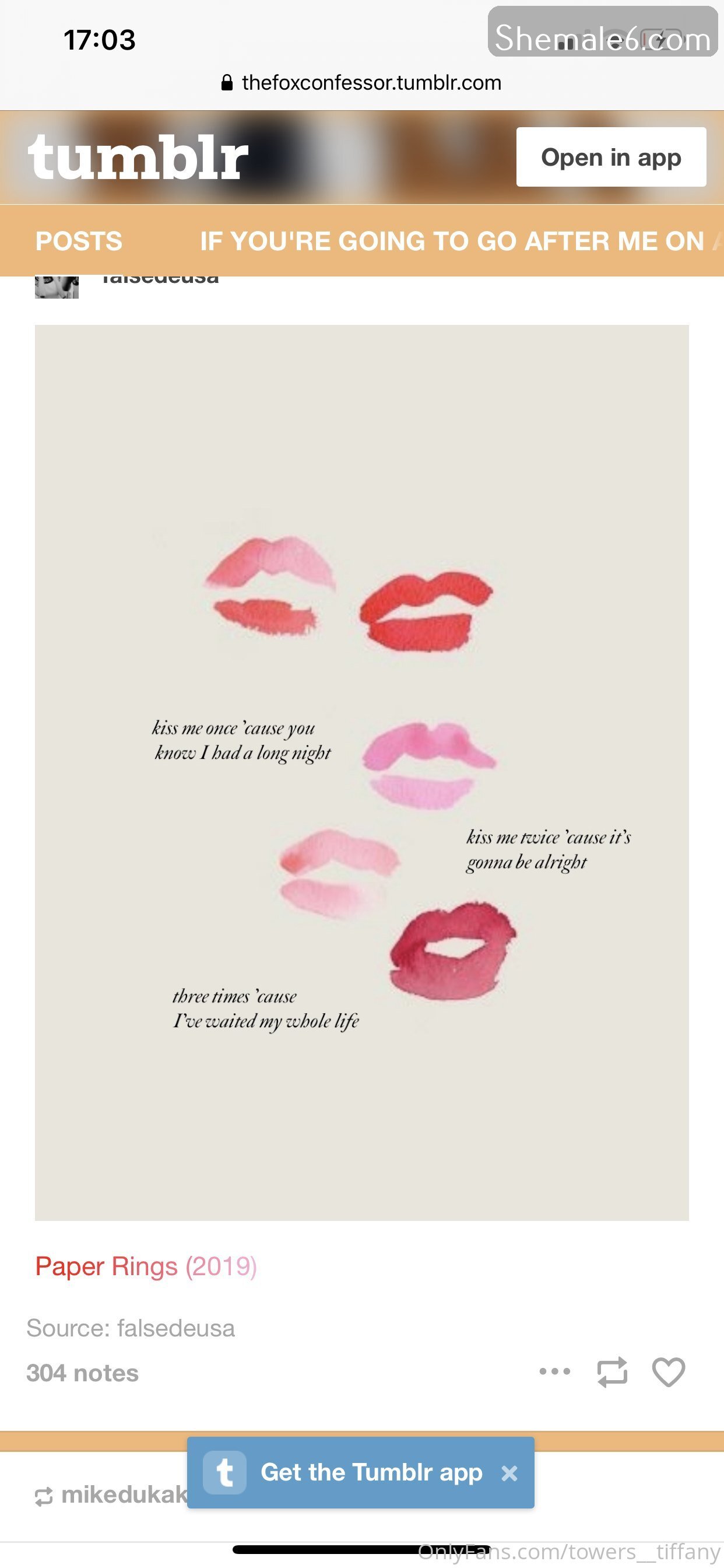
Task: Dismiss the Get the Tumblr app banner
Action: click(509, 1473)
